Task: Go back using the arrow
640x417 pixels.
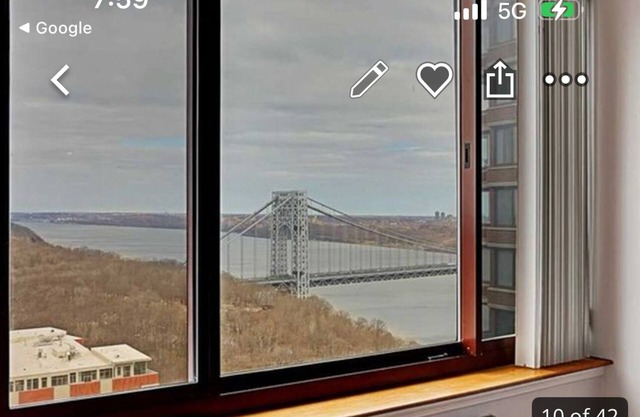Action: (x=61, y=80)
